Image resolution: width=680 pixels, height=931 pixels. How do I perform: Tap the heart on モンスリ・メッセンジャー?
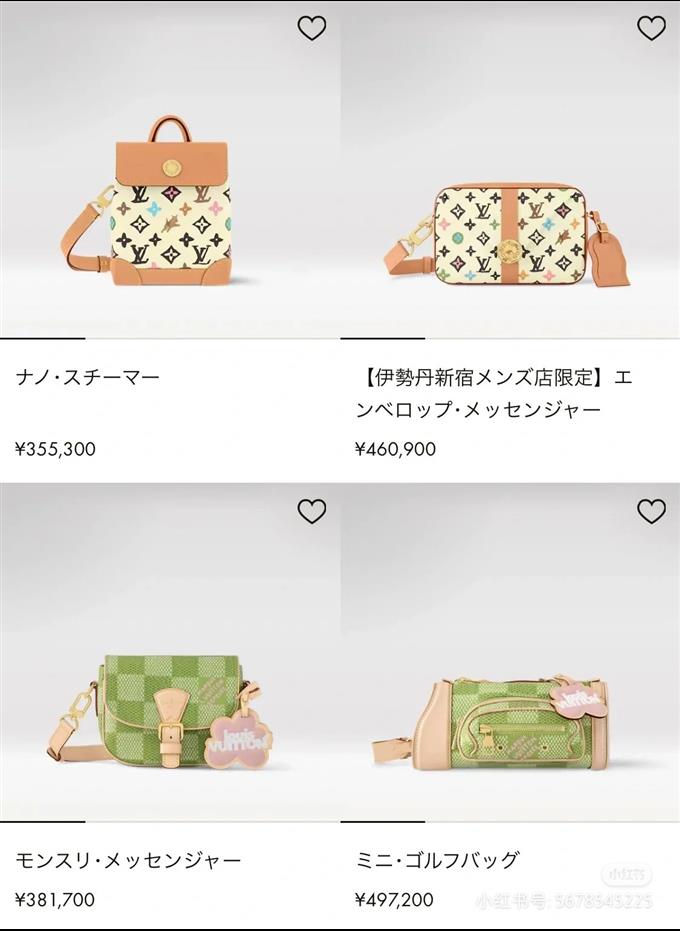[311, 511]
